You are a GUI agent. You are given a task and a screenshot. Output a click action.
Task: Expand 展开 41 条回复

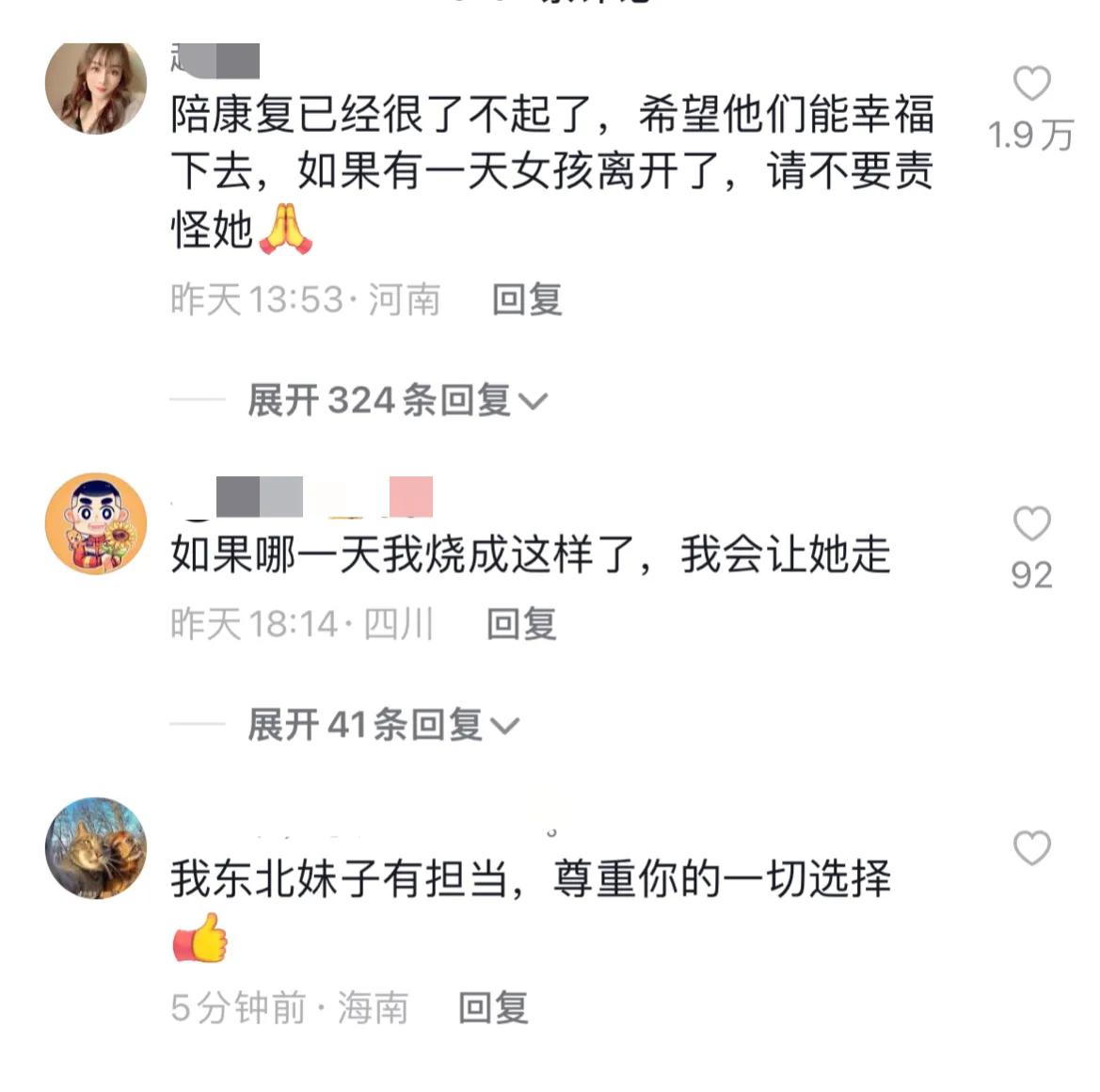(382, 725)
